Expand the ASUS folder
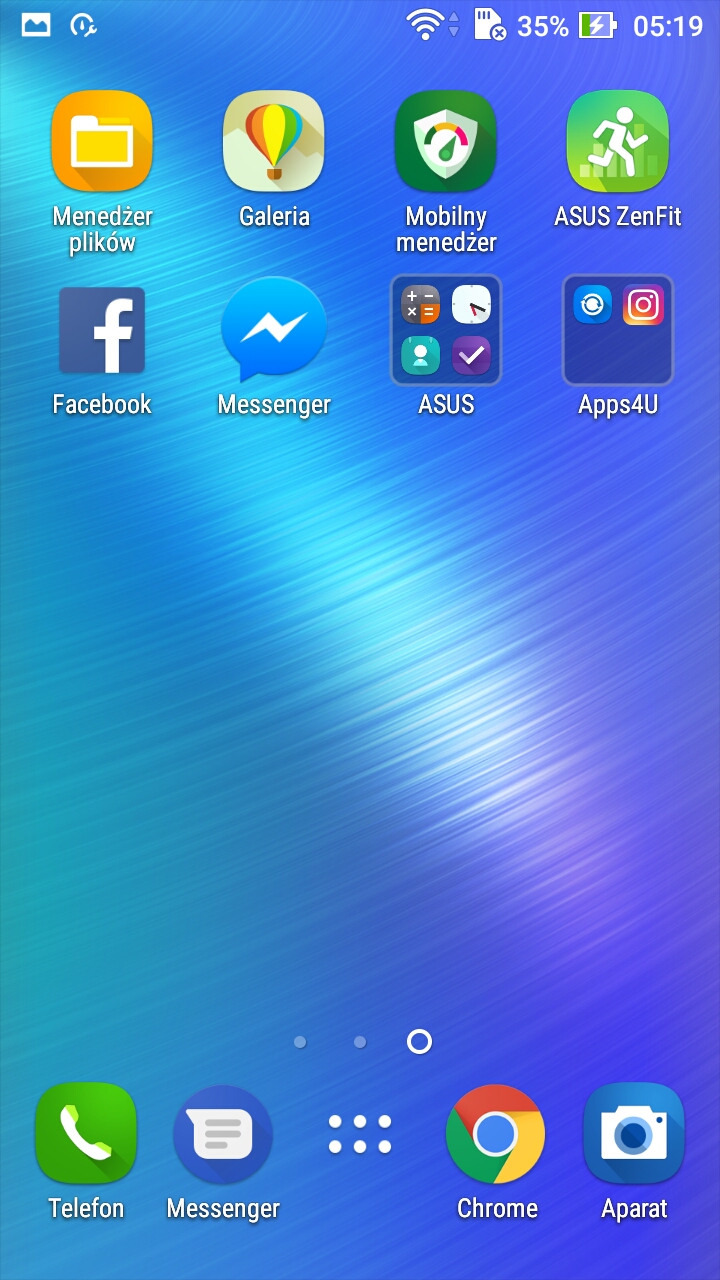720x1280 pixels. [x=446, y=330]
